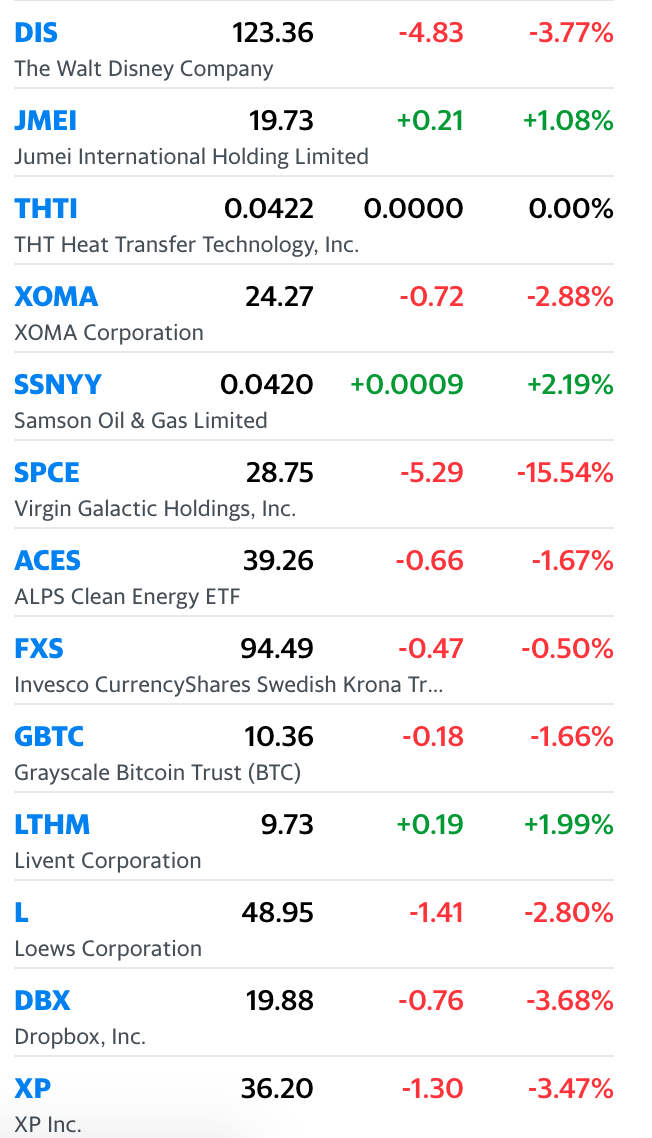Select the DBX Dropbox ticker
Image resolution: width=652 pixels, height=1138 pixels.
coord(42,1001)
